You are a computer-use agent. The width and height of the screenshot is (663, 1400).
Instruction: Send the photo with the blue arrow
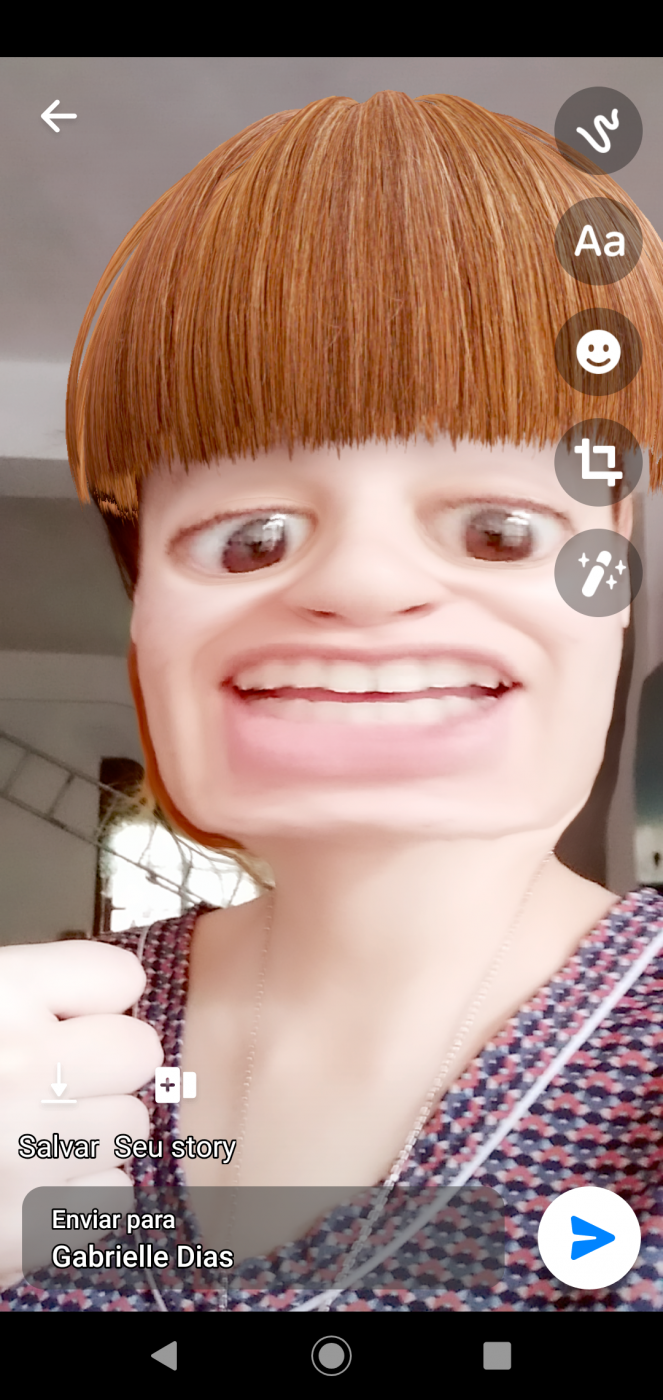click(589, 1238)
